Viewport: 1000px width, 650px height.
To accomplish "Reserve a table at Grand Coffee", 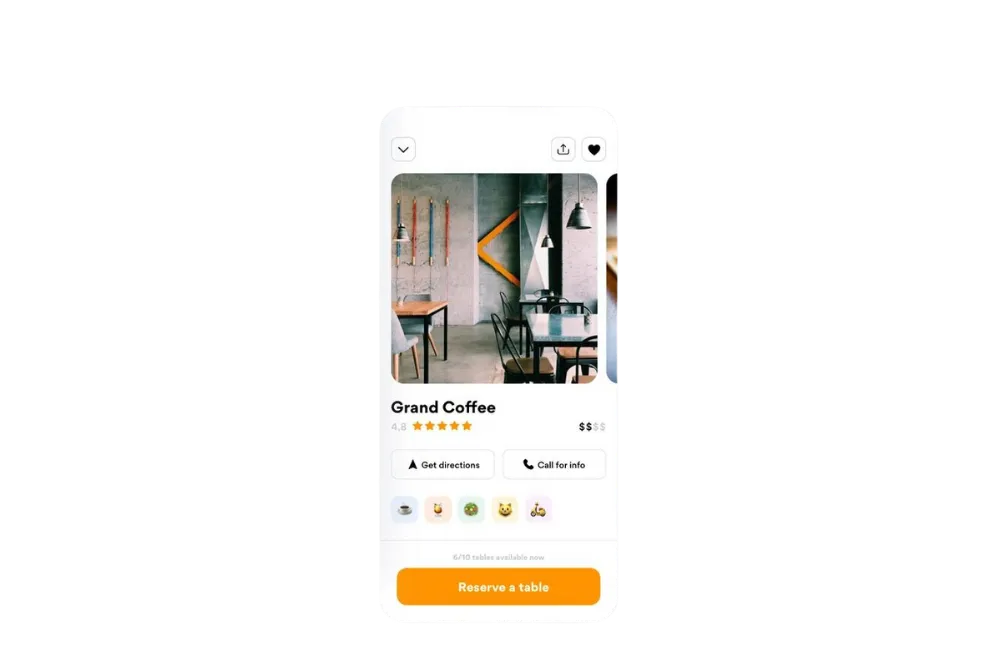I will [x=498, y=587].
